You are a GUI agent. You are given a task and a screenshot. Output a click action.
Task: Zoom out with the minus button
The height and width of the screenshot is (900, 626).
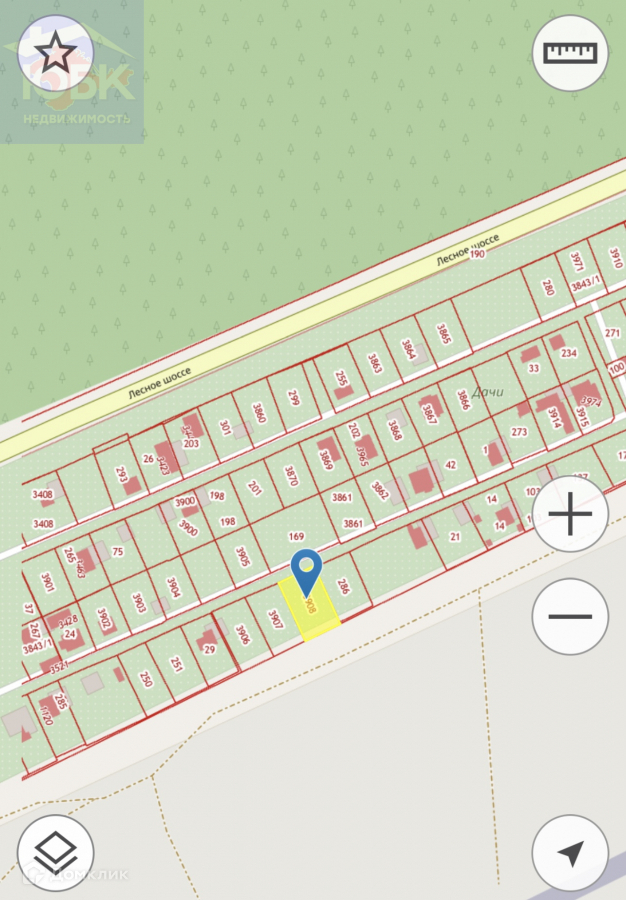(x=570, y=616)
